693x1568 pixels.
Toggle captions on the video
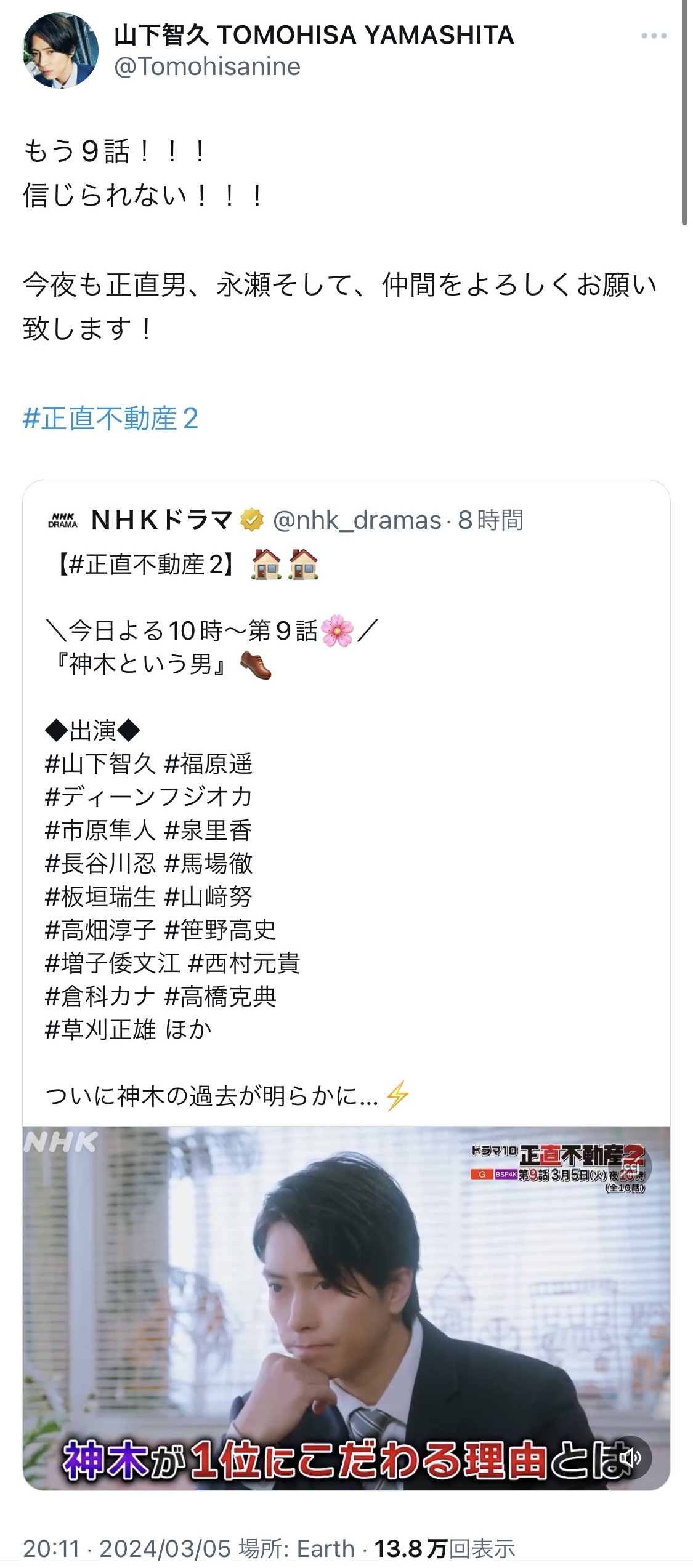point(630,1166)
